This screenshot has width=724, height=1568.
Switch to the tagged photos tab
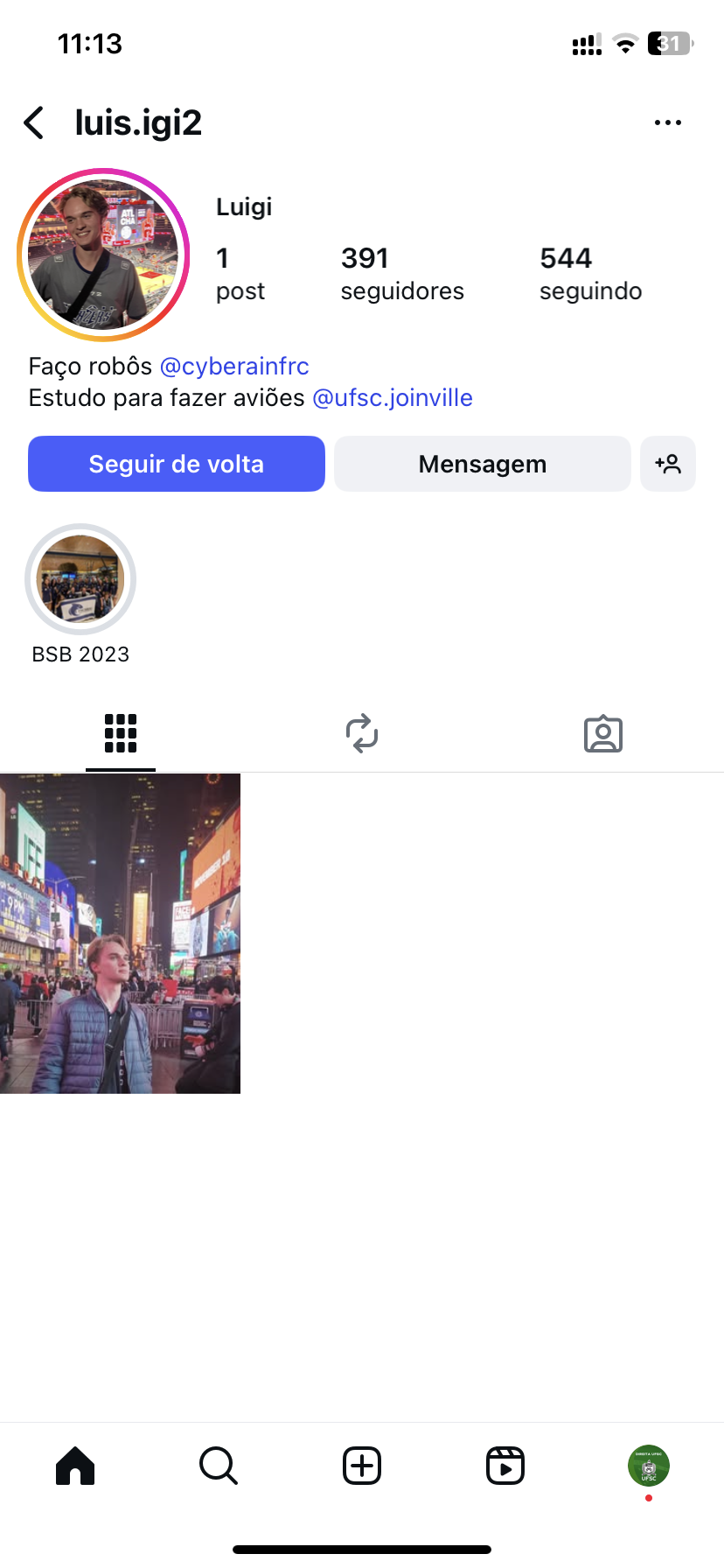[602, 733]
